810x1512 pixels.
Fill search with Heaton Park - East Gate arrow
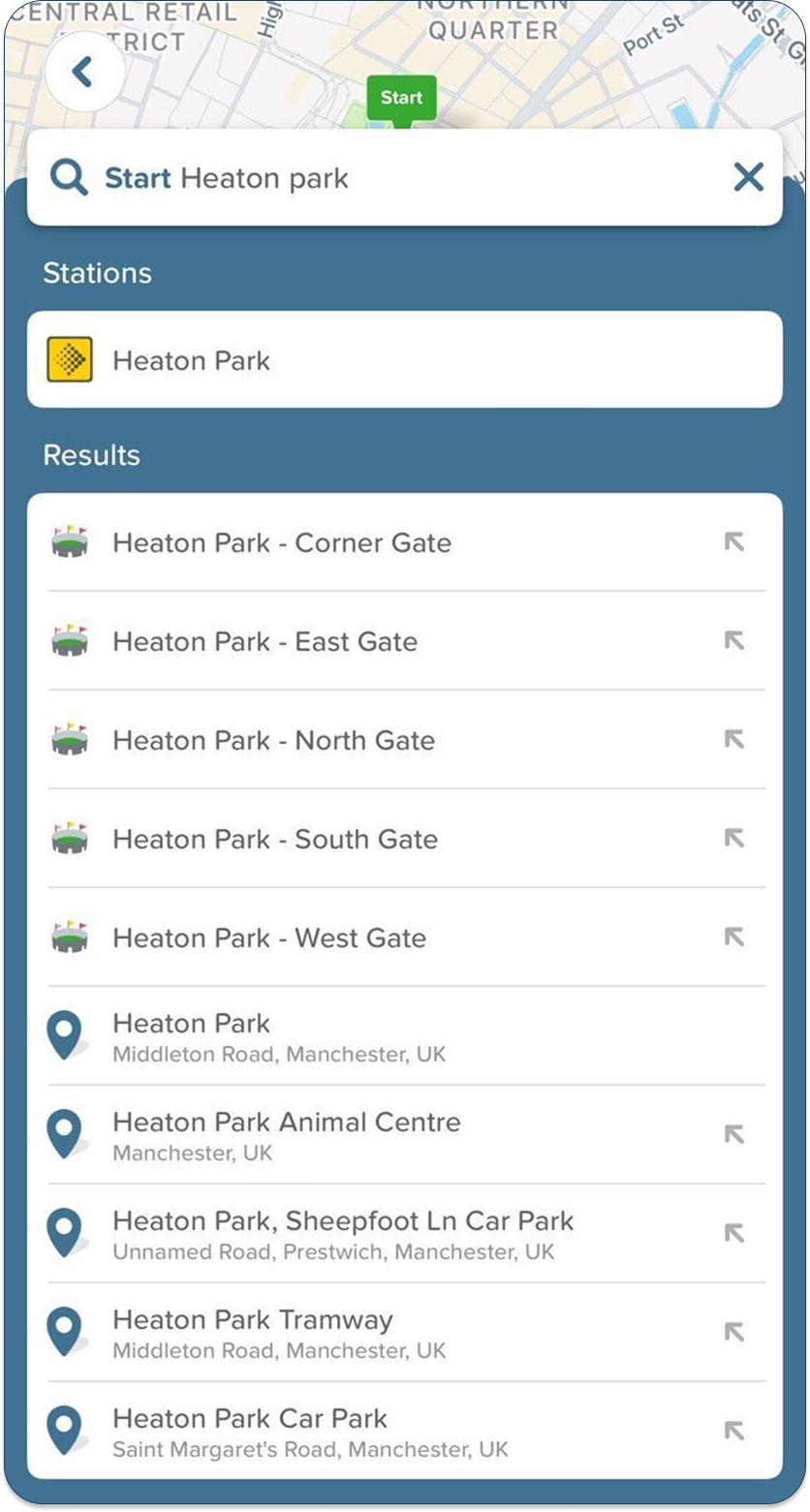[734, 641]
